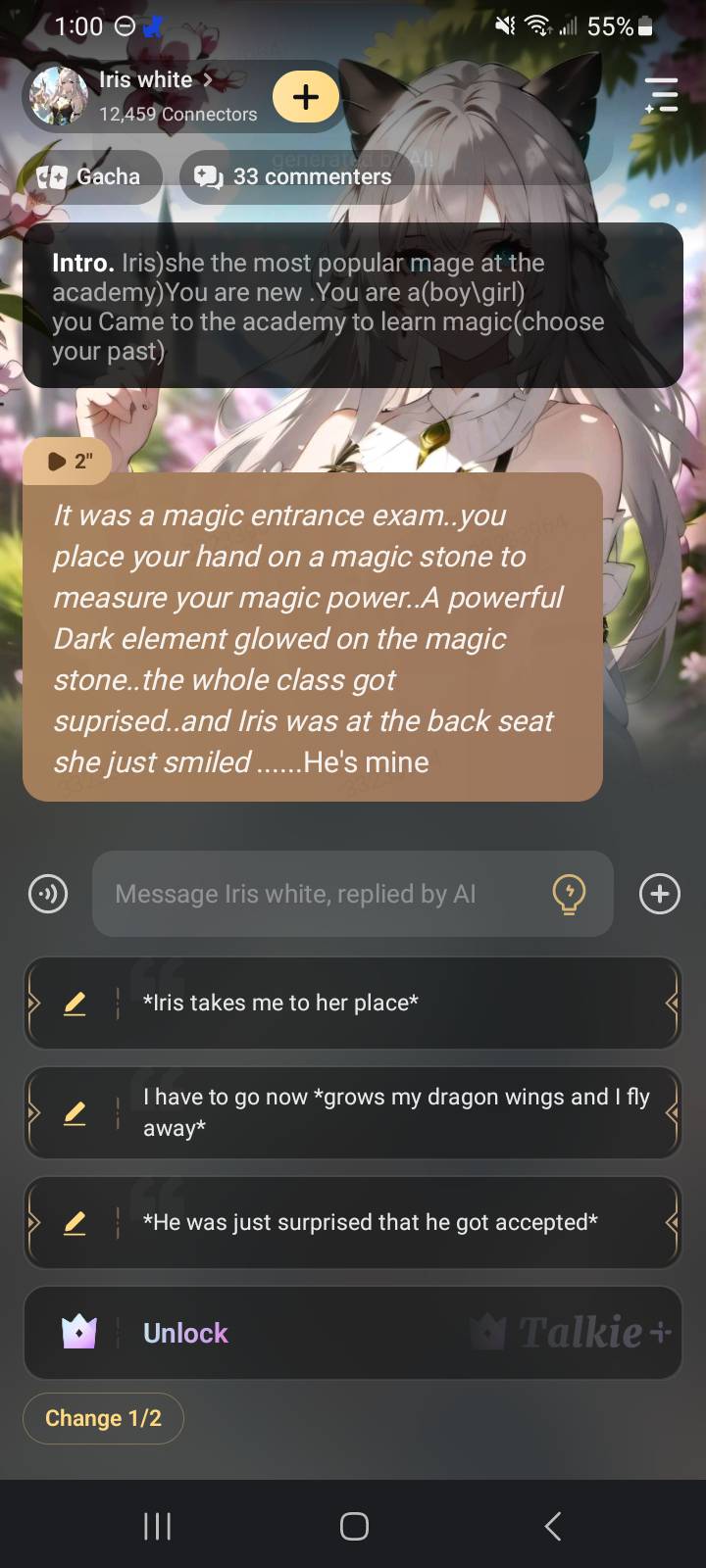
Task: View the 33 commenters
Action: pos(295,176)
